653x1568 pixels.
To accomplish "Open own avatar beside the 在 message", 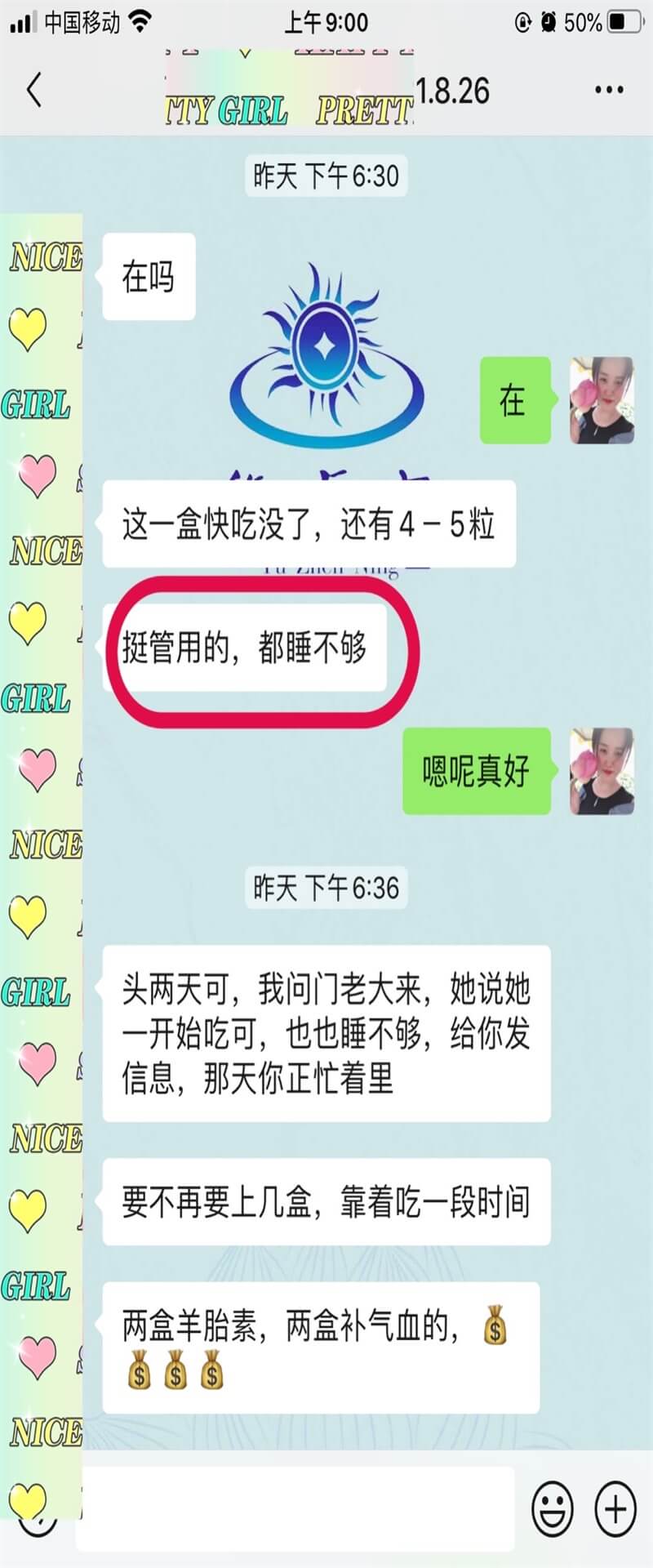I will 602,400.
